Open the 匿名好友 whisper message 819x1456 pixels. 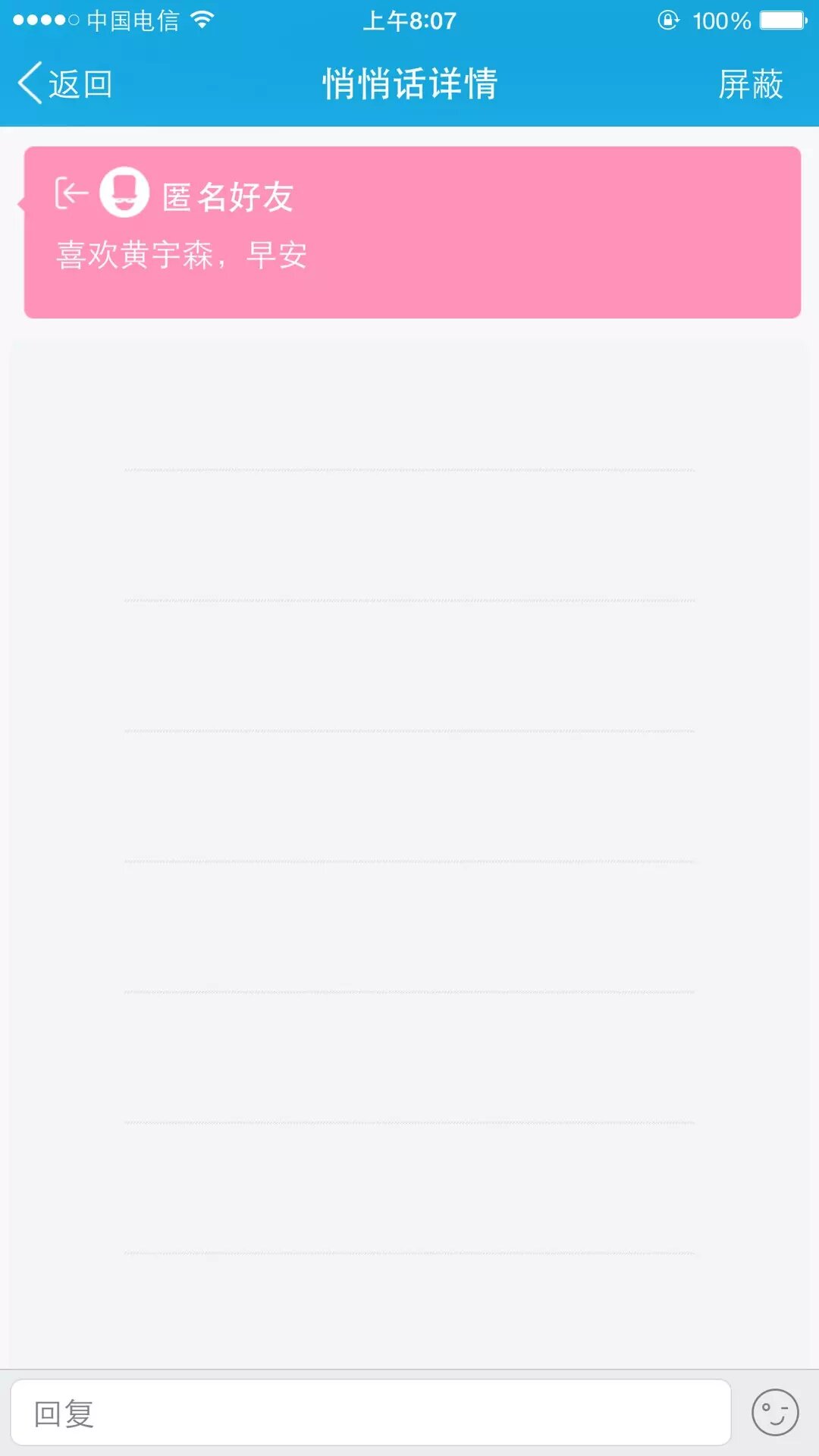412,232
